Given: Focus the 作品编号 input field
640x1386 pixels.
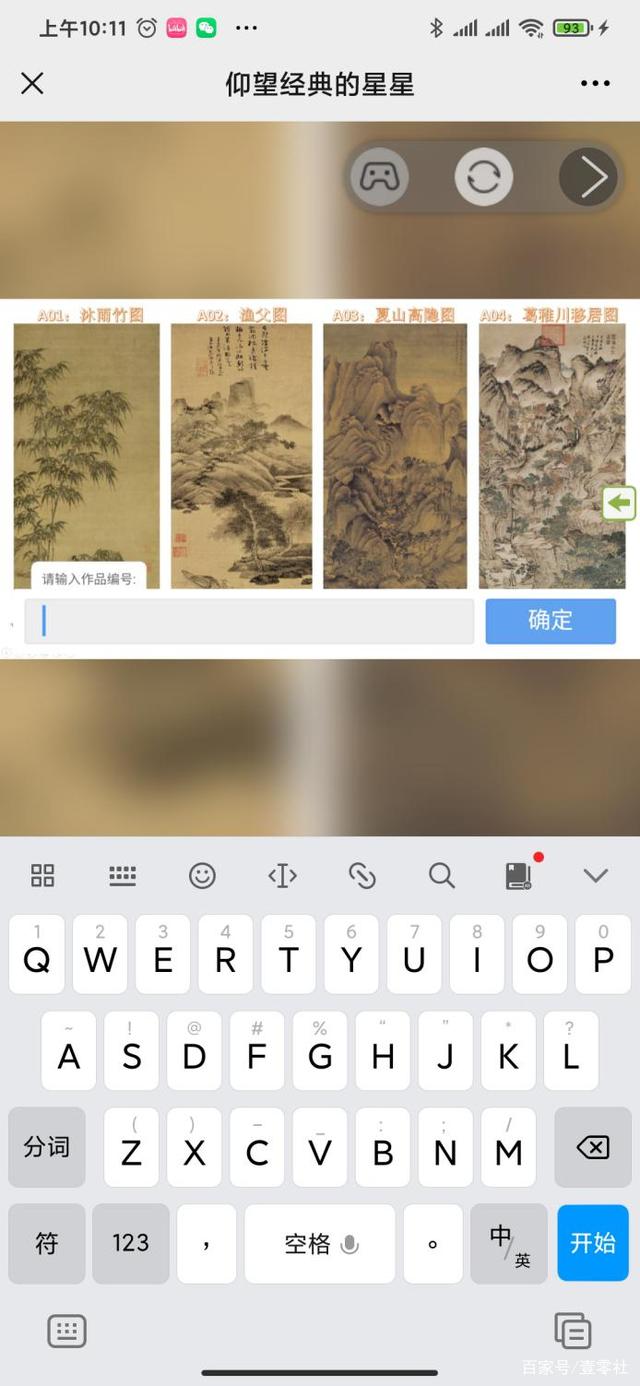Looking at the screenshot, I should 250,621.
